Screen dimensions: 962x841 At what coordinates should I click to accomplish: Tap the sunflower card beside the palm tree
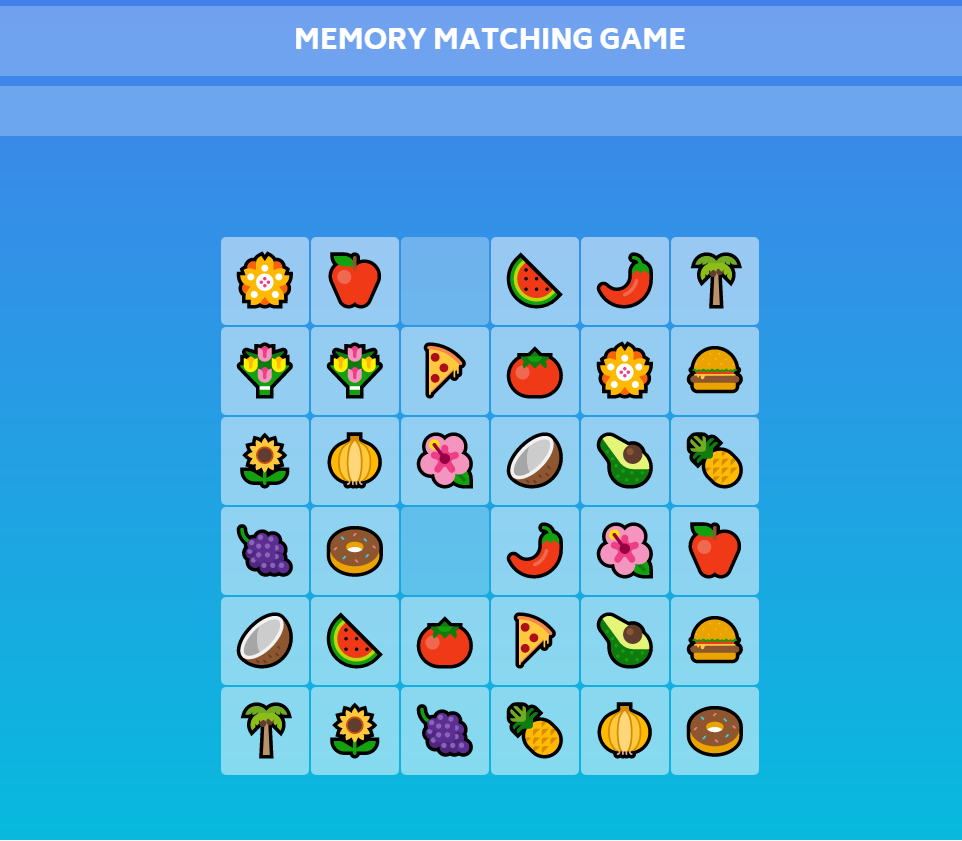[x=355, y=731]
